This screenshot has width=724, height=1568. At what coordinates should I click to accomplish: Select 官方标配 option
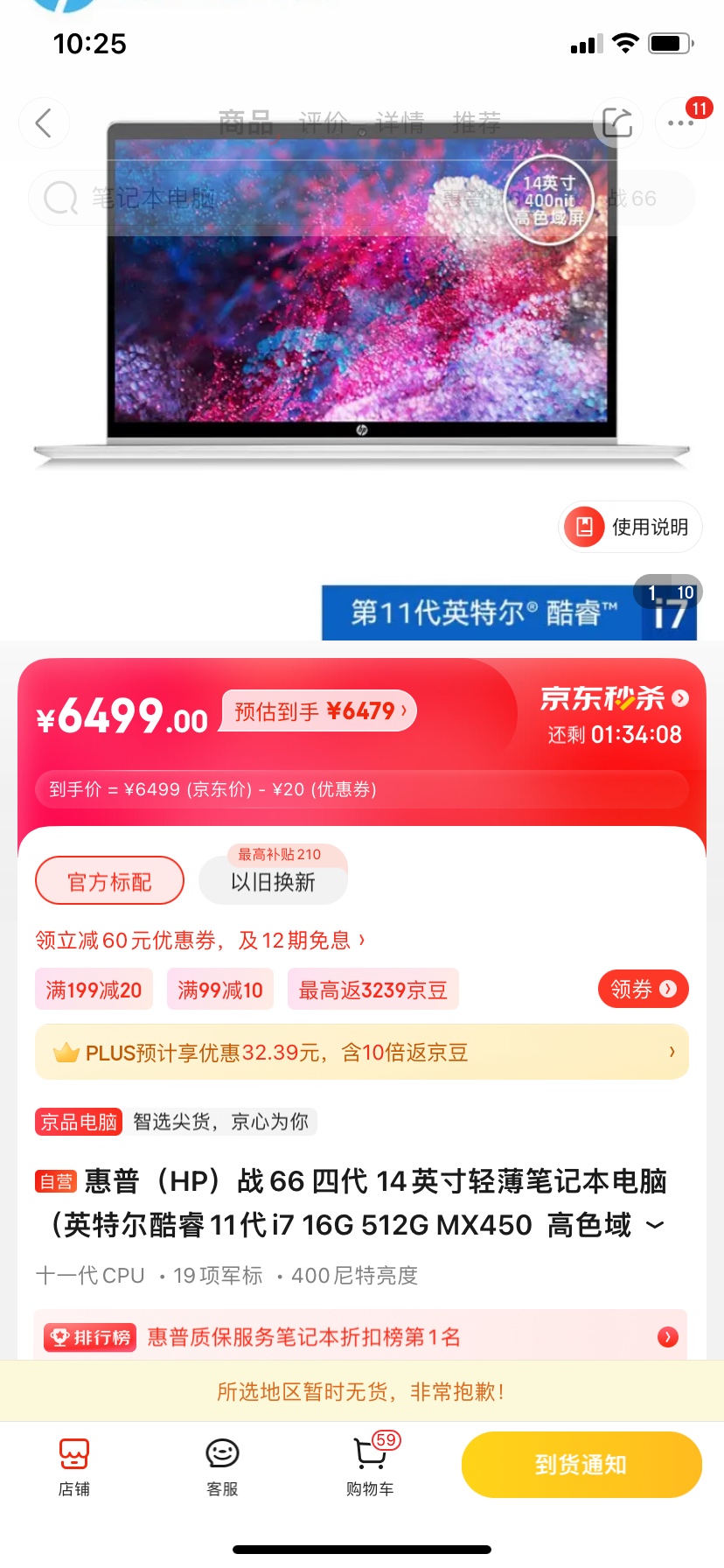coord(110,881)
